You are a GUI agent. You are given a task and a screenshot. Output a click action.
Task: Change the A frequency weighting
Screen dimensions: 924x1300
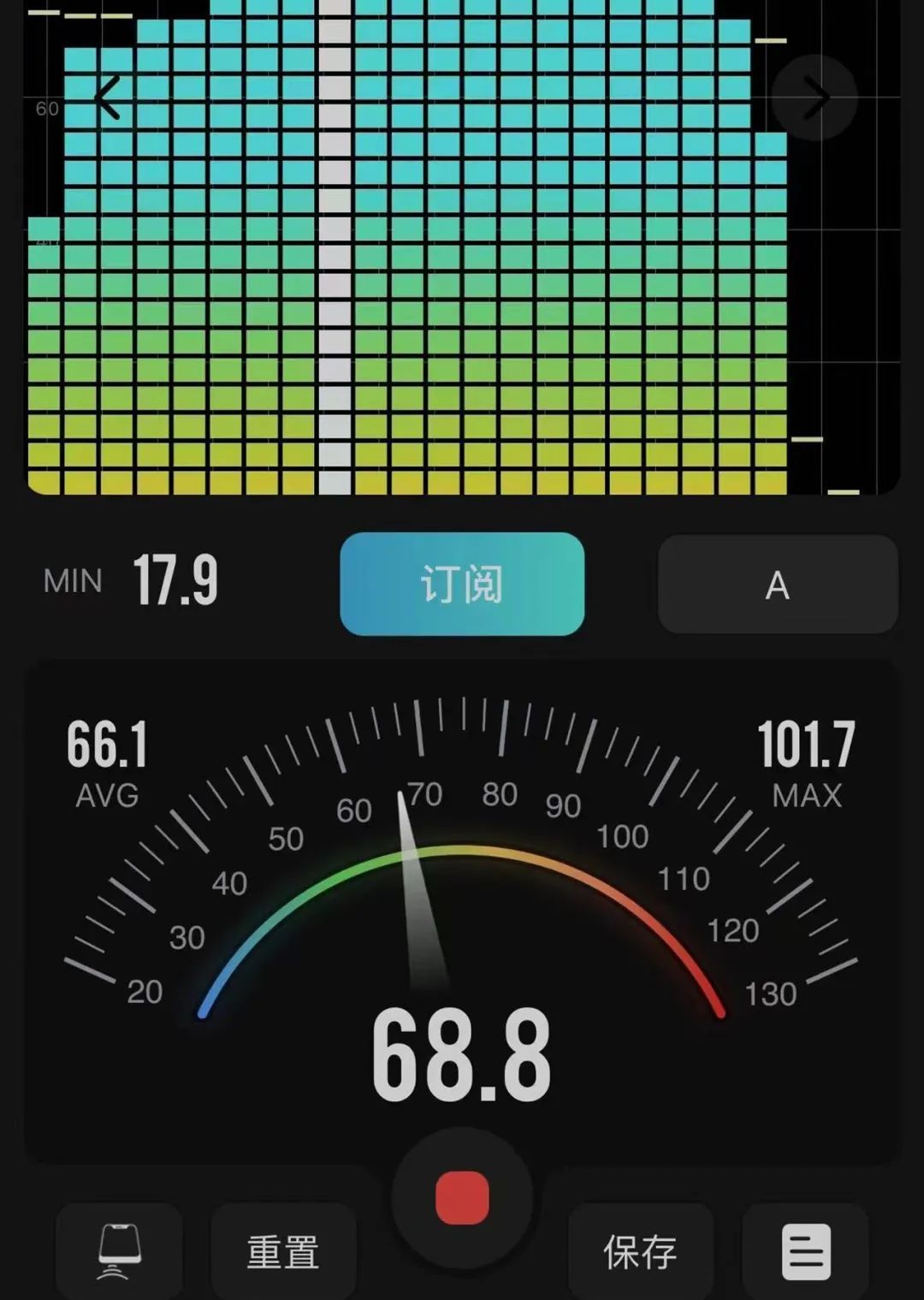pyautogui.click(x=777, y=585)
